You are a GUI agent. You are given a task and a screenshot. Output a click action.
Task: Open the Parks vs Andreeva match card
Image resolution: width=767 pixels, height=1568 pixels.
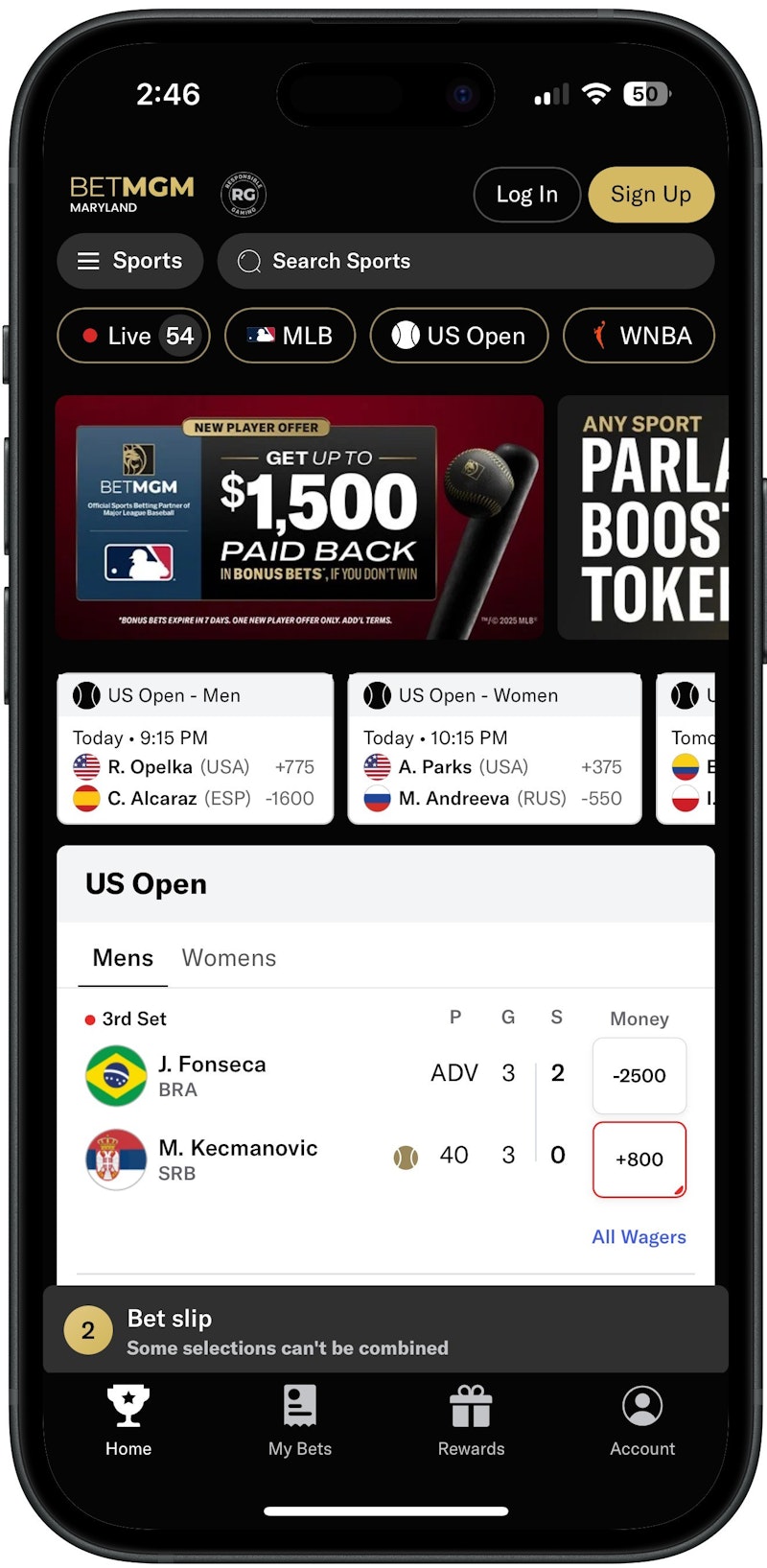494,749
